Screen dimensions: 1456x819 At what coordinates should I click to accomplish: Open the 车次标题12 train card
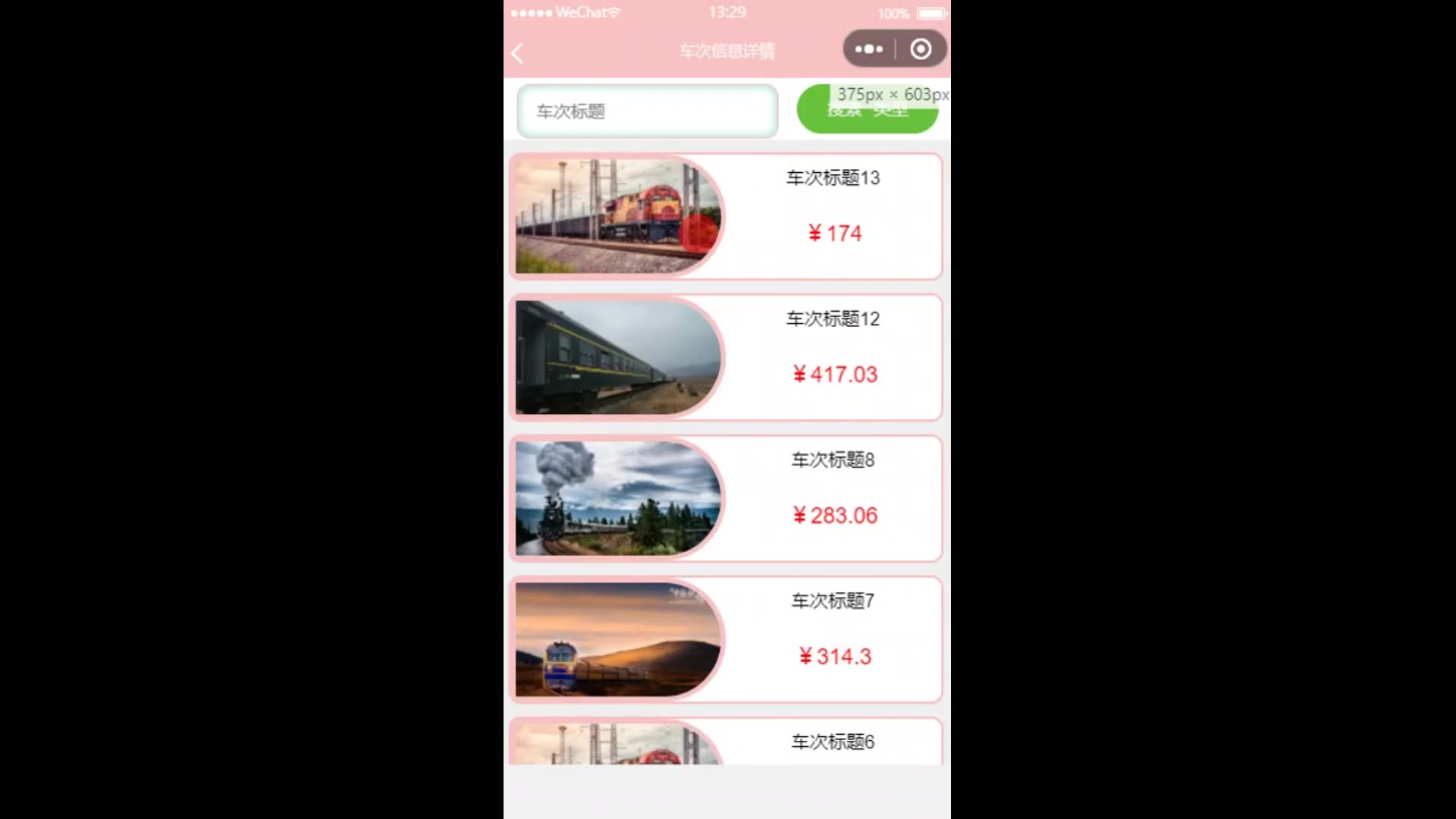726,357
